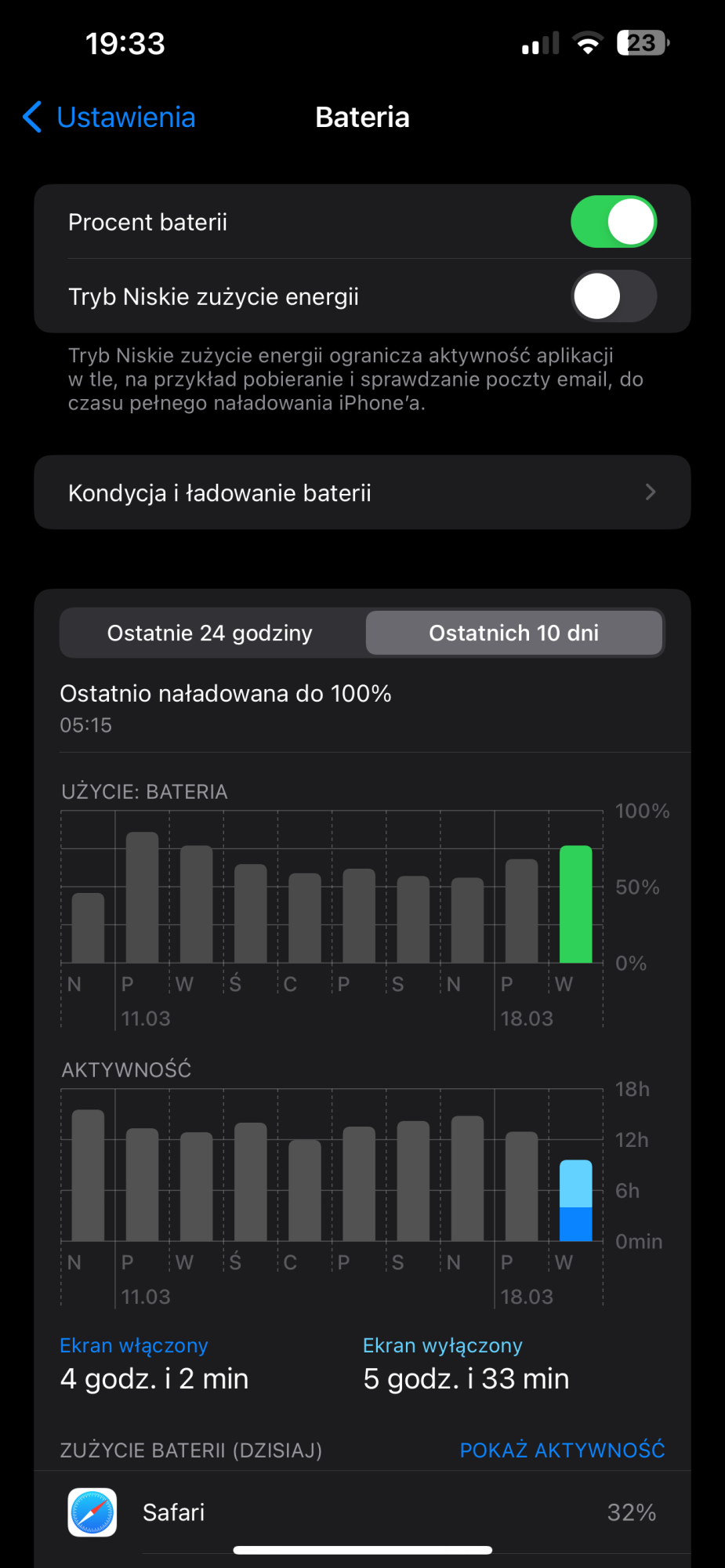Turn off Procent baterii switch
The image size is (725, 1568).
(613, 222)
